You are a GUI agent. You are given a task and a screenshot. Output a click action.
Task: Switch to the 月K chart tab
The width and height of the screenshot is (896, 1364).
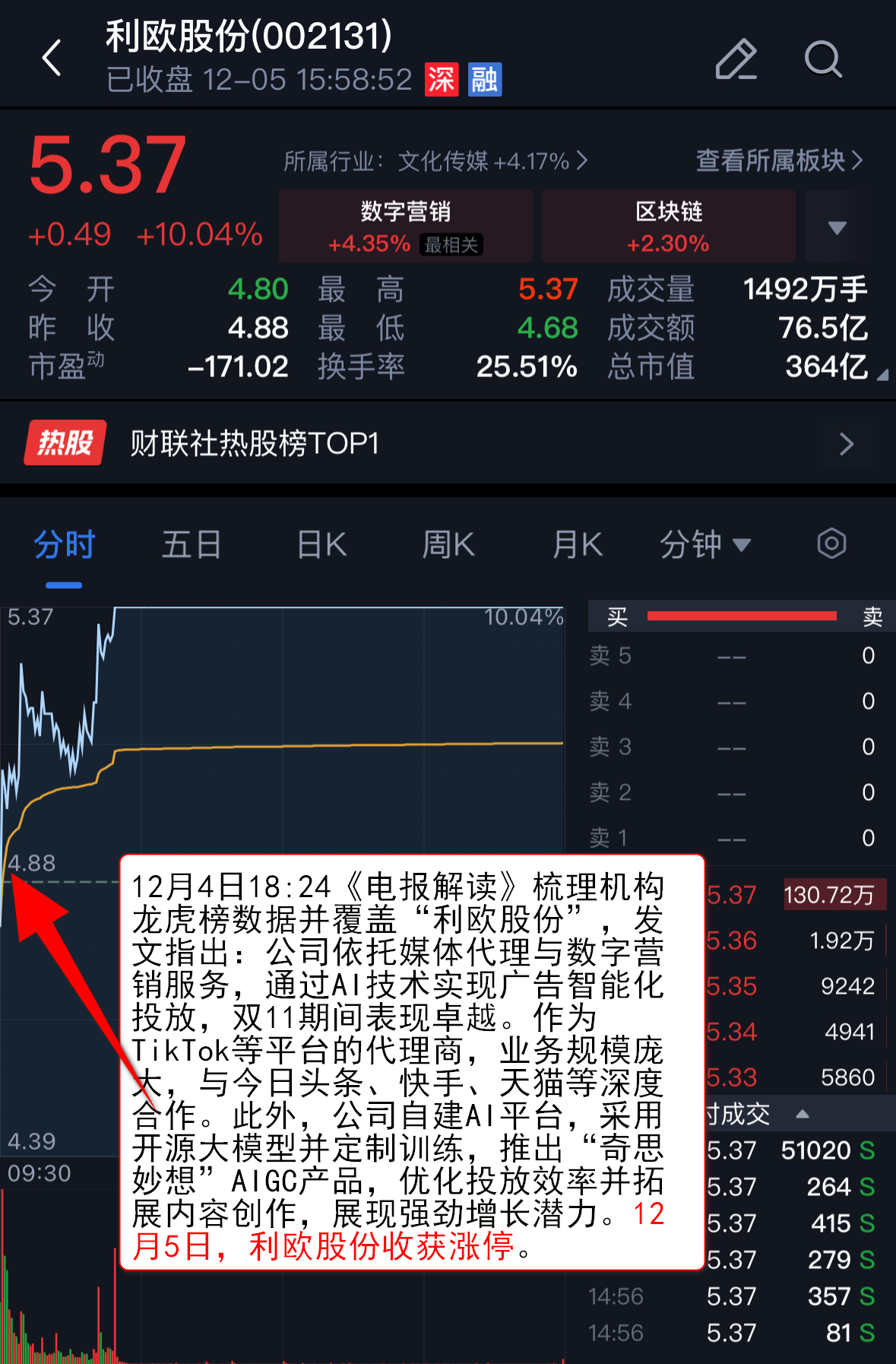(577, 545)
